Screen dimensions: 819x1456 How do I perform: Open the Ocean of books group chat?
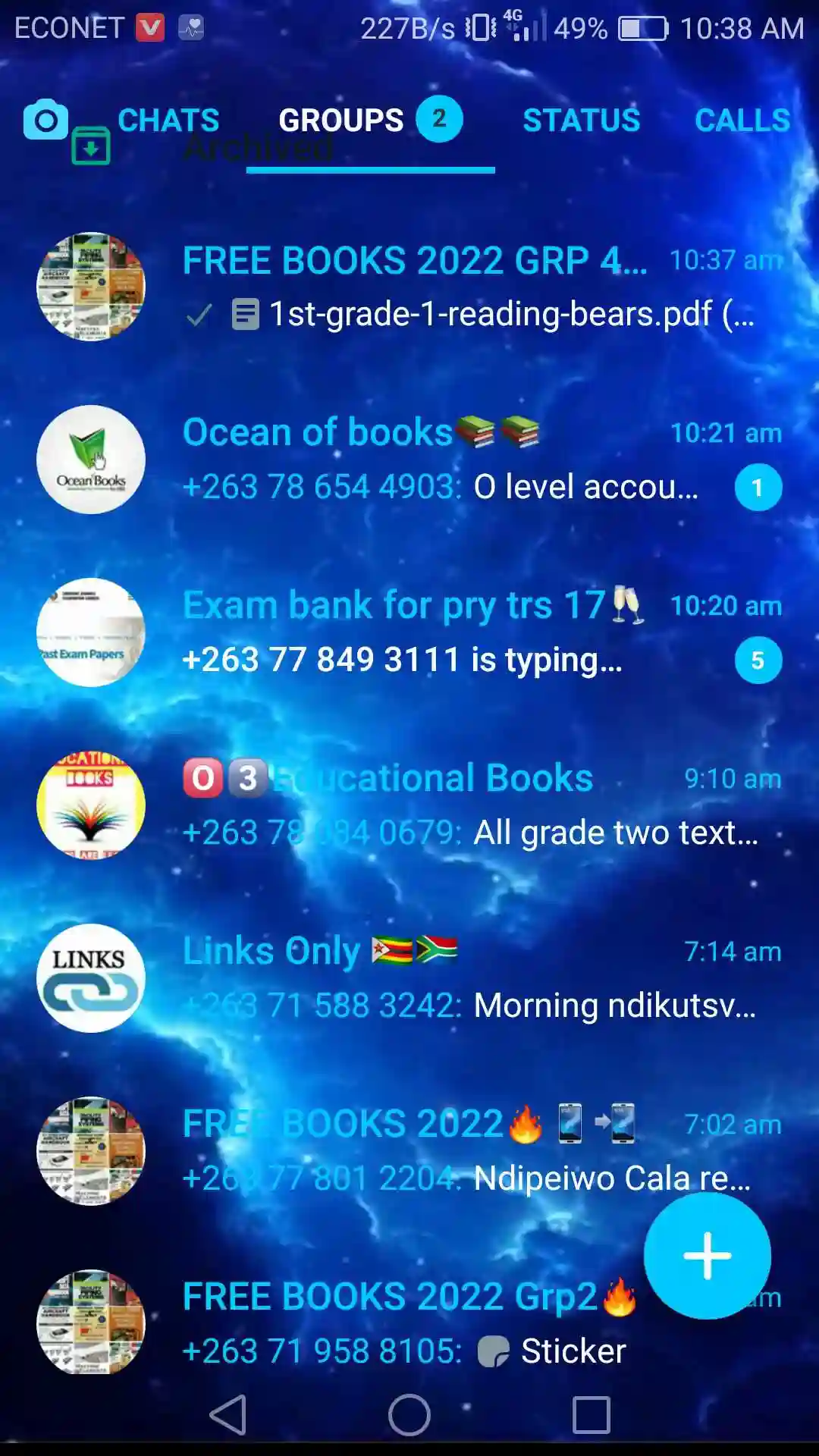(409, 460)
